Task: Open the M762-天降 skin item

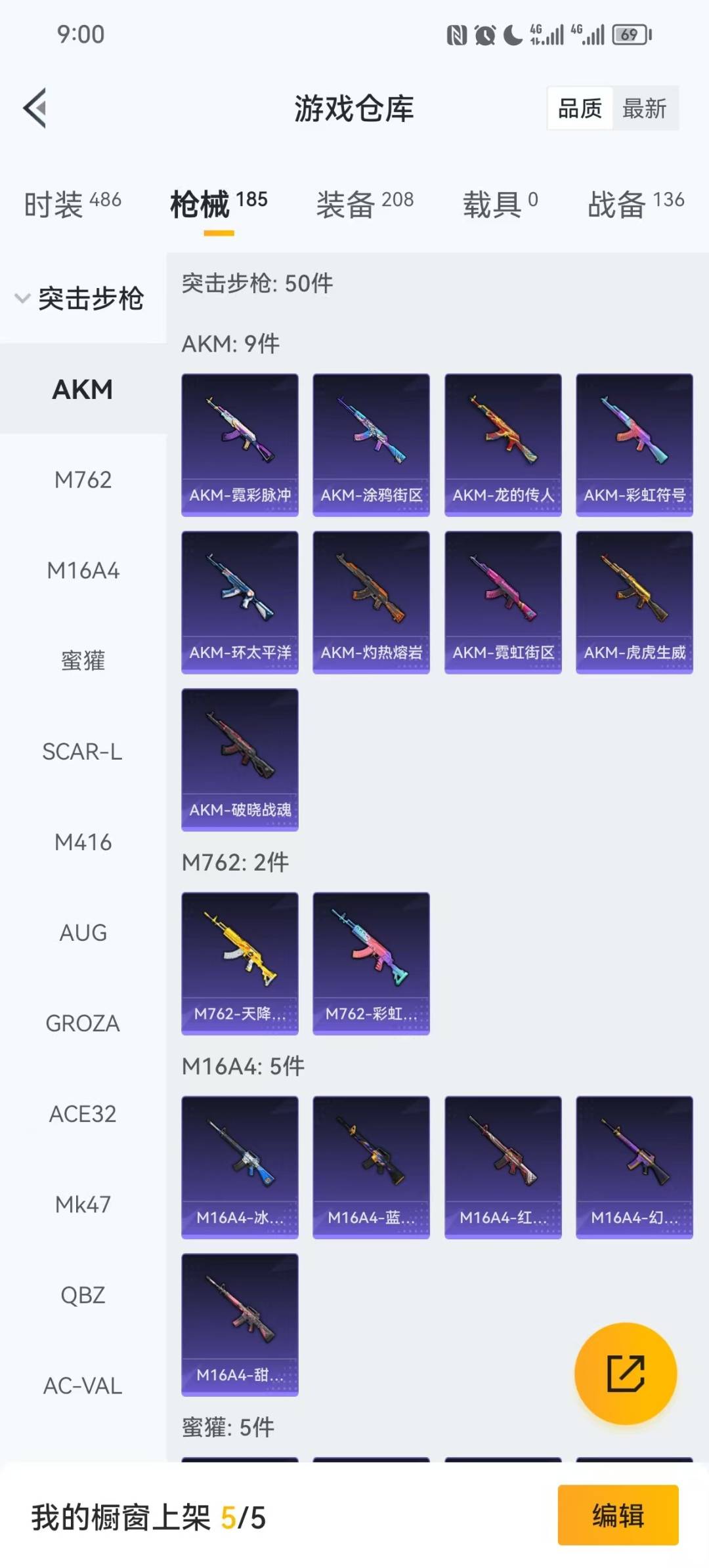Action: (239, 961)
